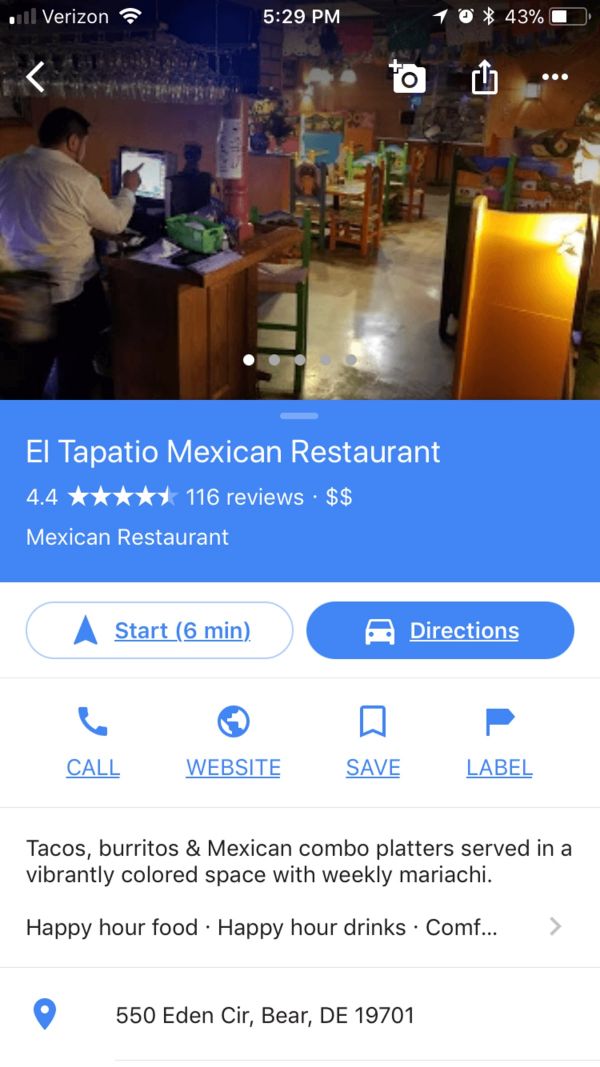Add a Label to this place
The height and width of the screenshot is (1067, 600).
point(499,741)
